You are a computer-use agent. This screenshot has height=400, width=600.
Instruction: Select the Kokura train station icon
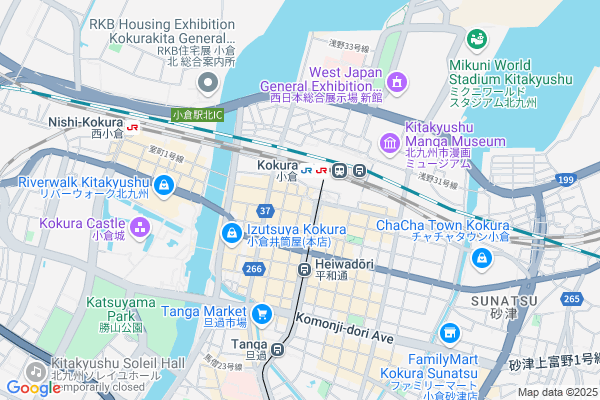point(340,170)
